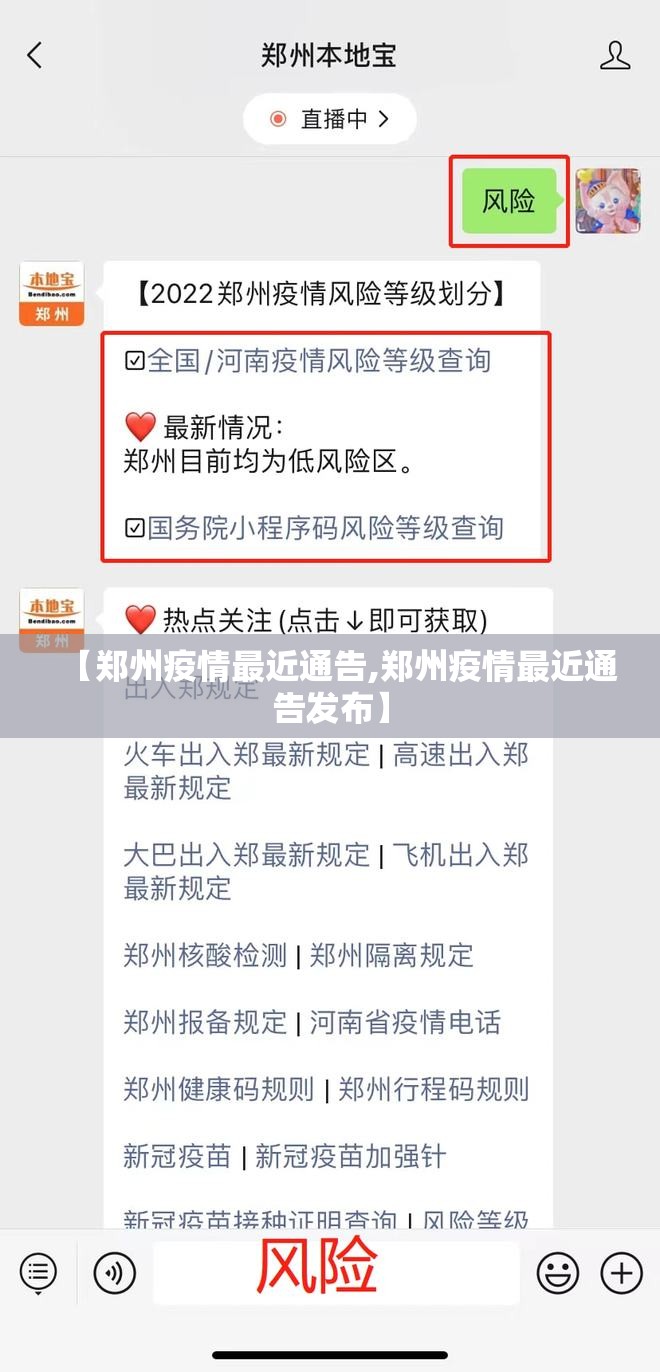This screenshot has width=660, height=1372.
Task: Check the 郑州健康码规则 link
Action: (x=218, y=1089)
